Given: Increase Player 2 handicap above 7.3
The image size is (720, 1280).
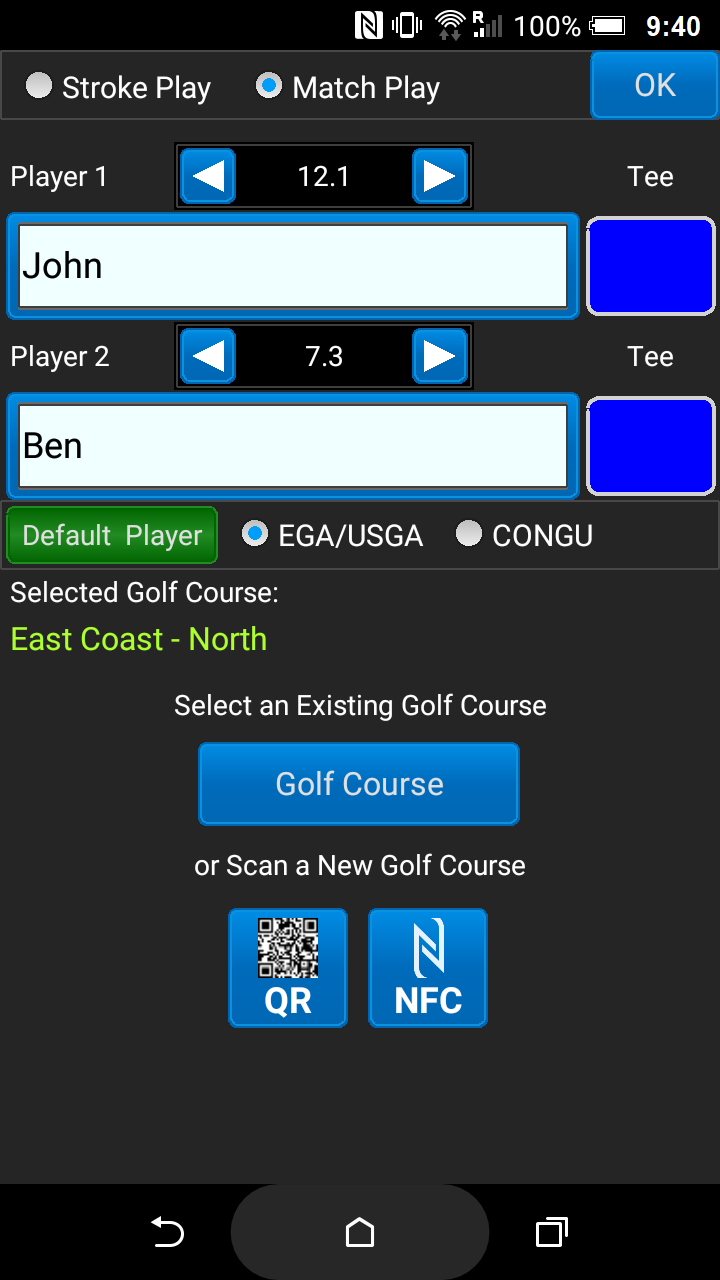Looking at the screenshot, I should [439, 357].
